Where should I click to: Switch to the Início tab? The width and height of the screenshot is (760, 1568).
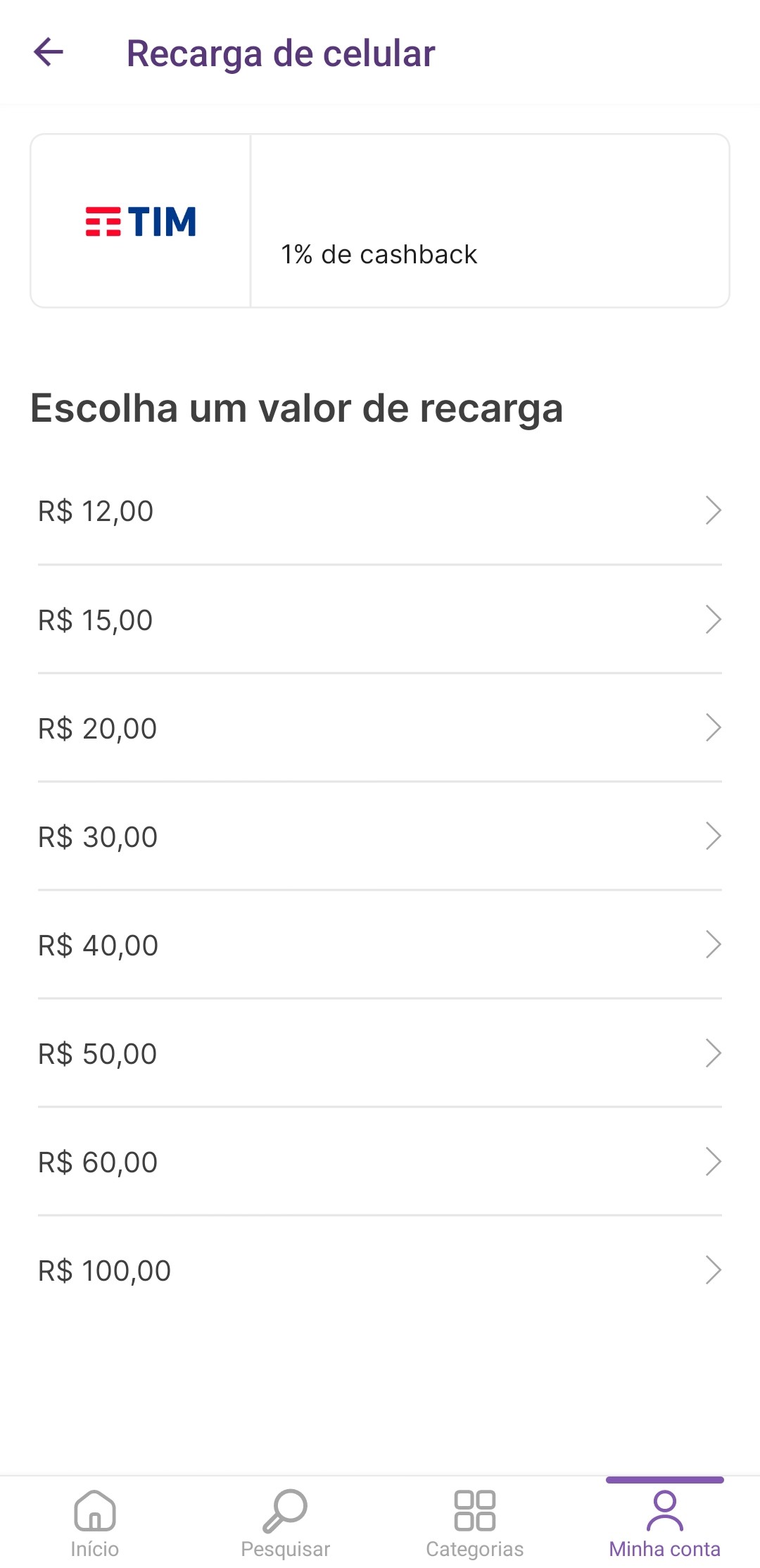point(95,1523)
